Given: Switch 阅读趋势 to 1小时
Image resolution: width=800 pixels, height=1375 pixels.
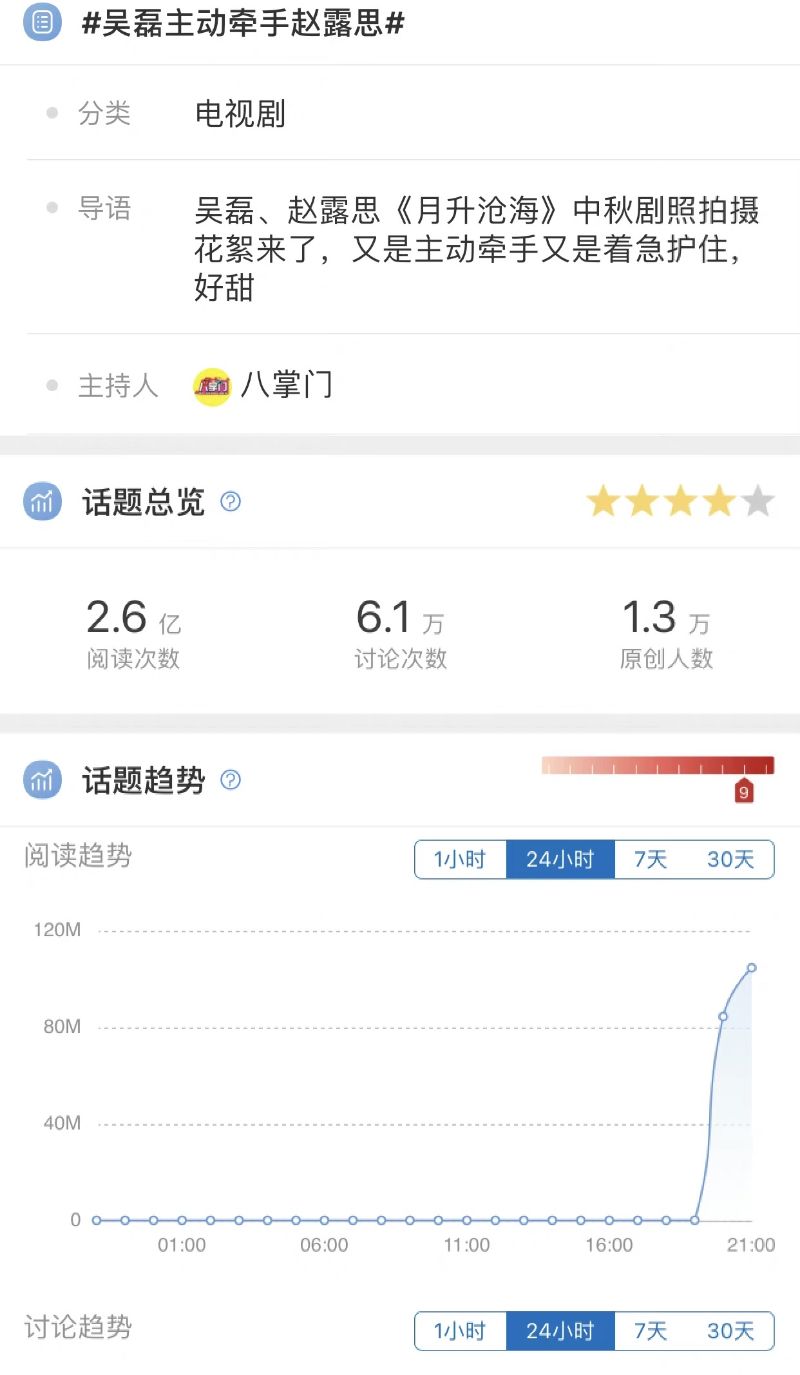Looking at the screenshot, I should (x=460, y=859).
